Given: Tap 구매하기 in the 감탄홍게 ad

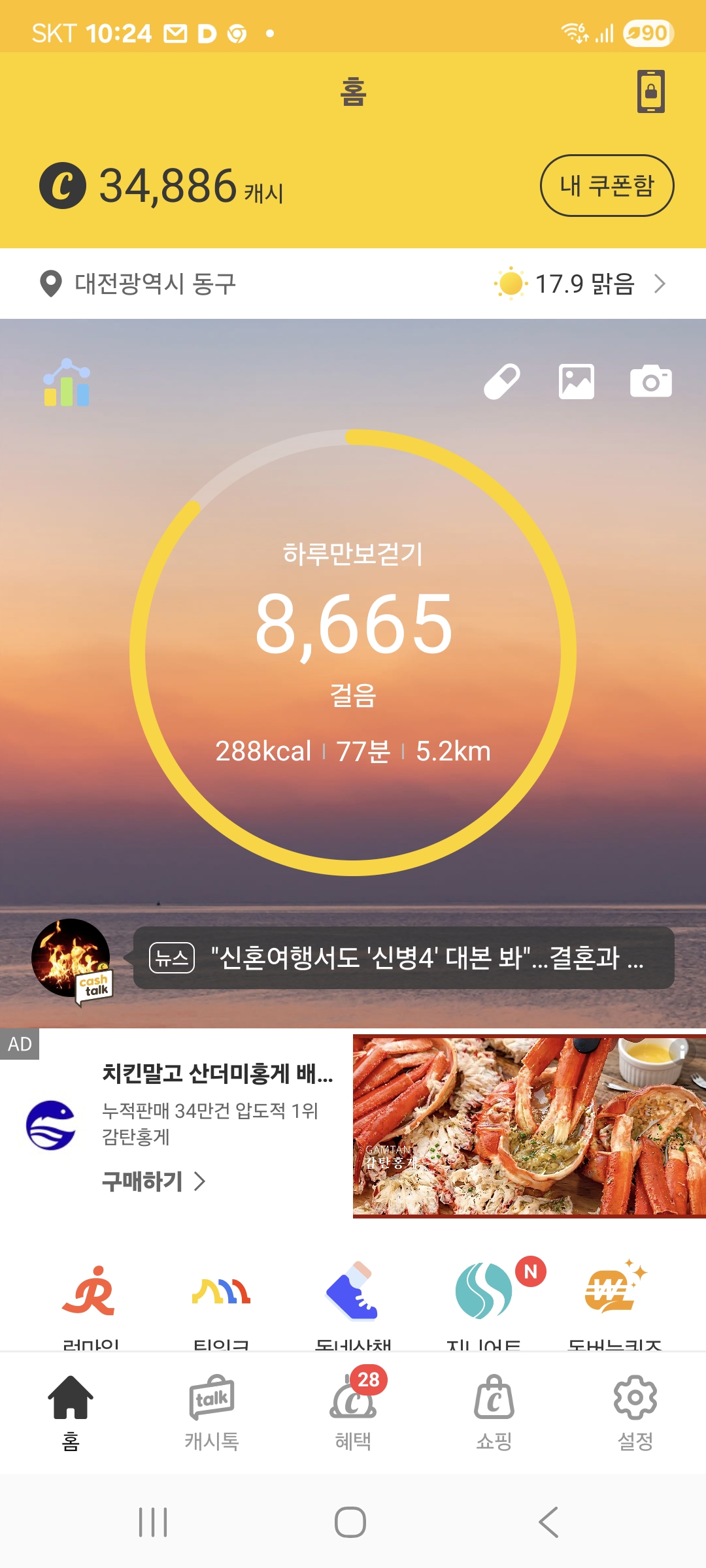Looking at the screenshot, I should tap(154, 1181).
